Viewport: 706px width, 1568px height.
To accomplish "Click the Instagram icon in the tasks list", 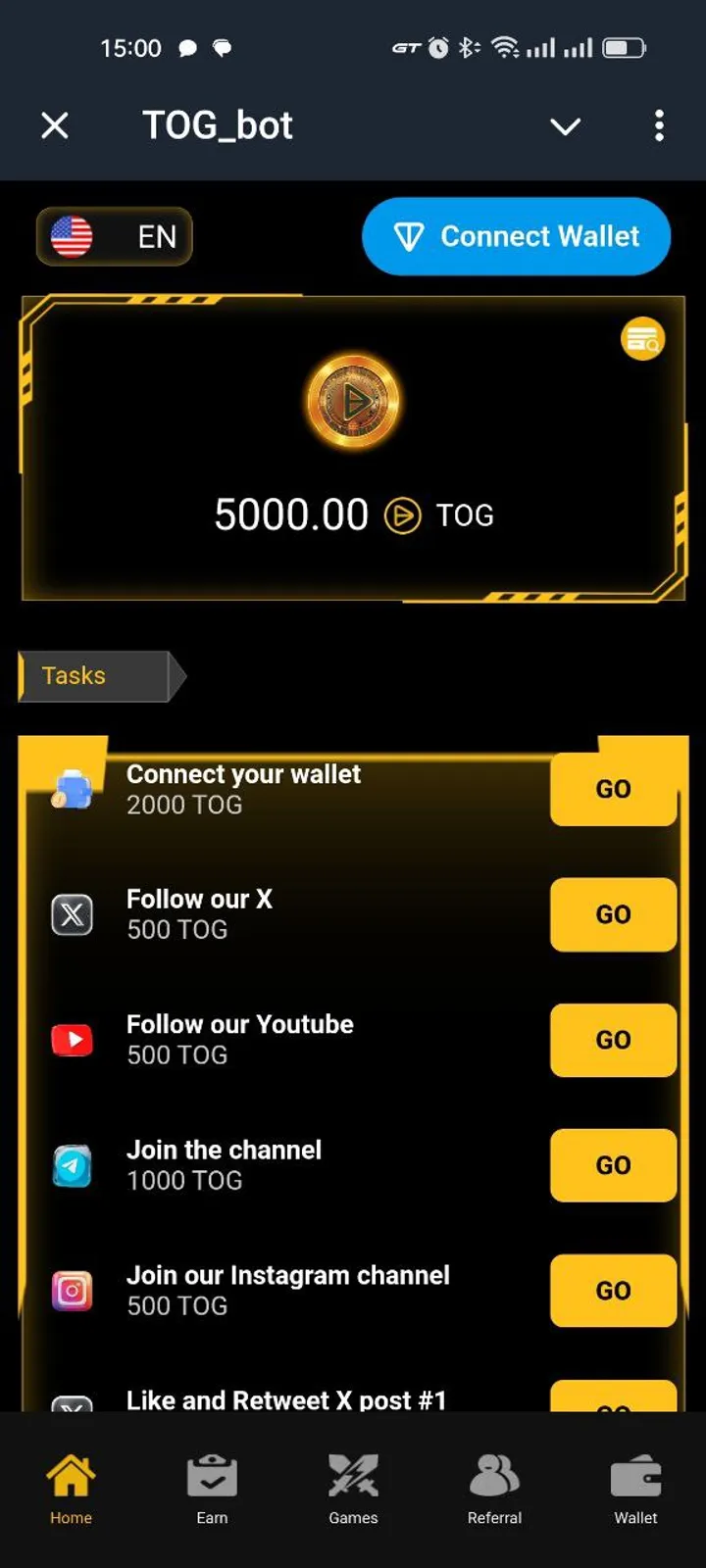I will click(72, 1291).
